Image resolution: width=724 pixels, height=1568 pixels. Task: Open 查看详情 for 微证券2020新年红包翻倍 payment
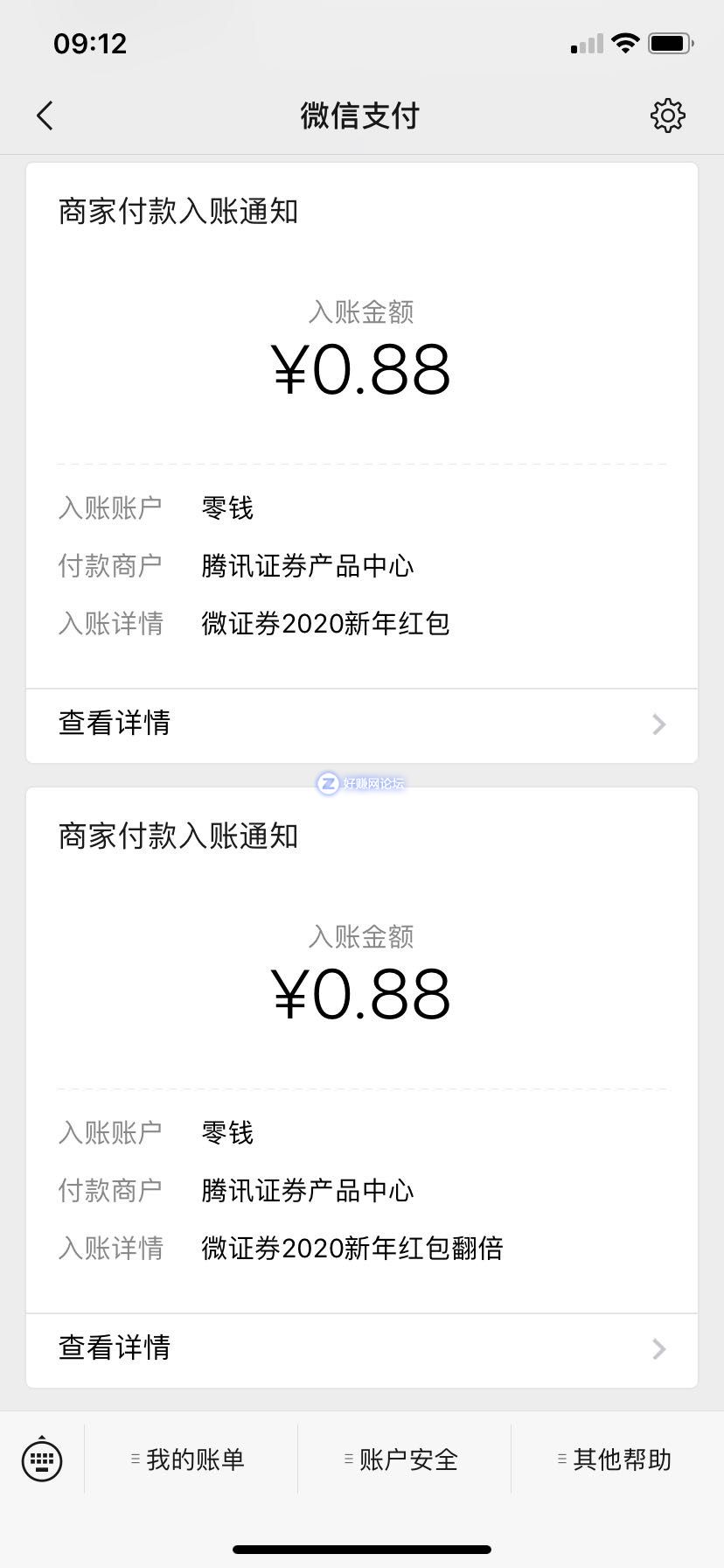pyautogui.click(x=362, y=1348)
